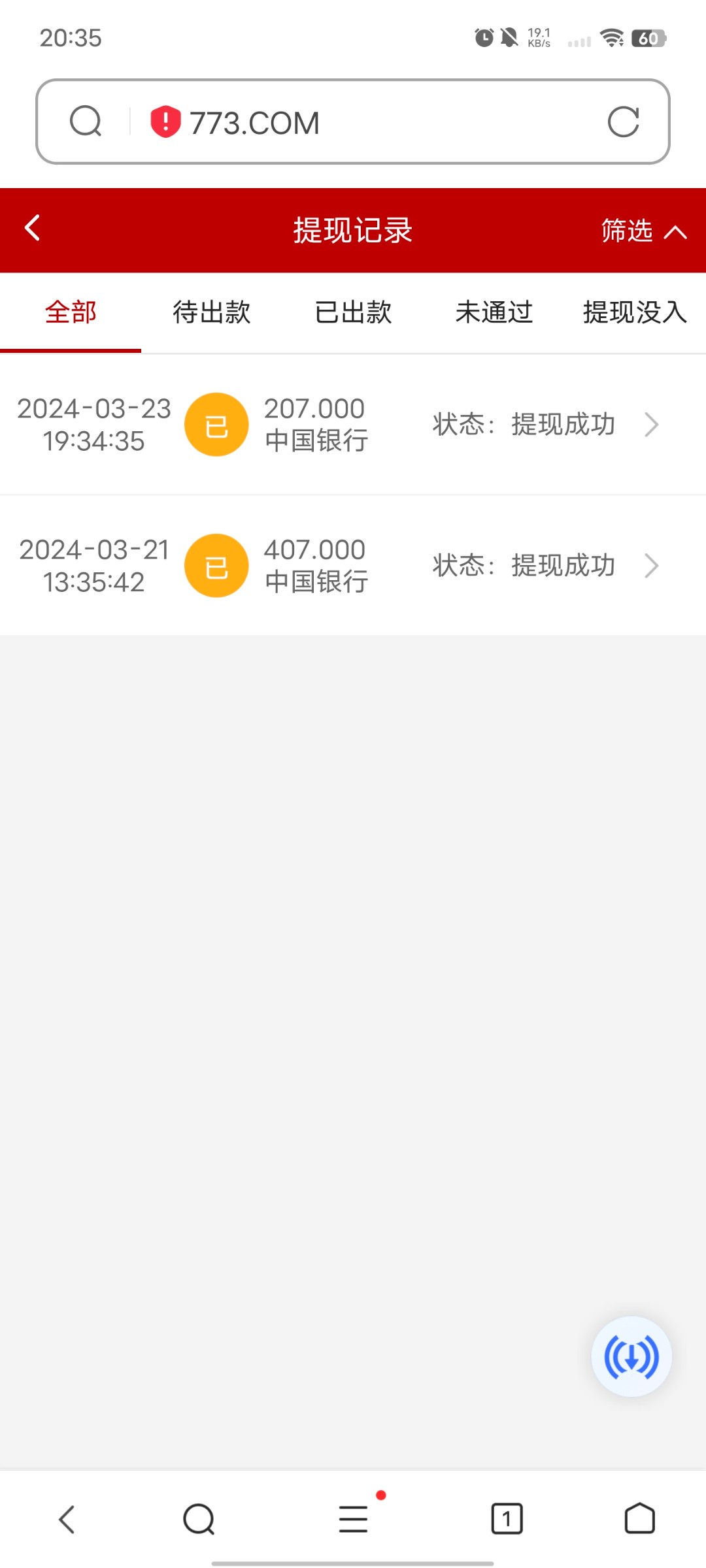View the 407.000 withdrawal details

point(353,566)
